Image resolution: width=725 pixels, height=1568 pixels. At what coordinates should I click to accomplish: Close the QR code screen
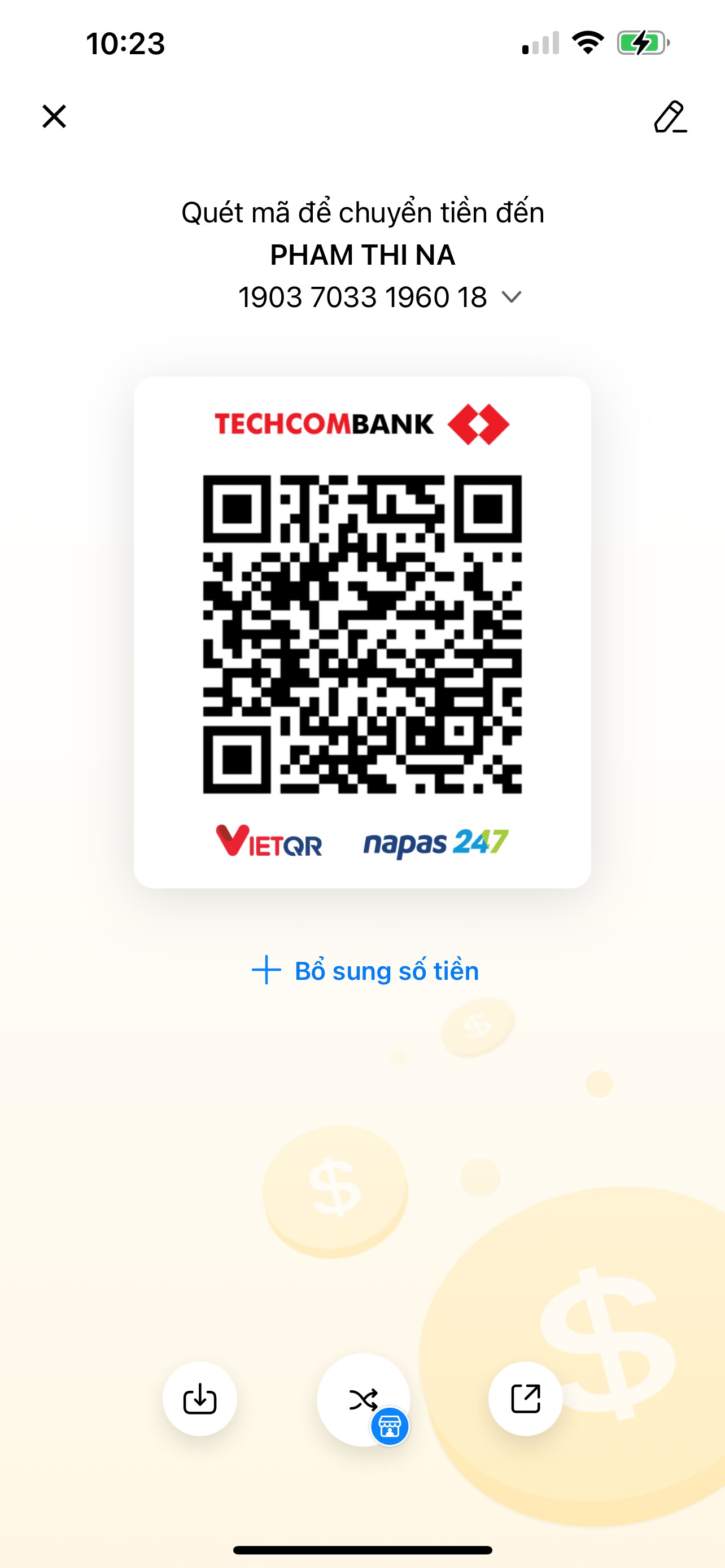54,116
